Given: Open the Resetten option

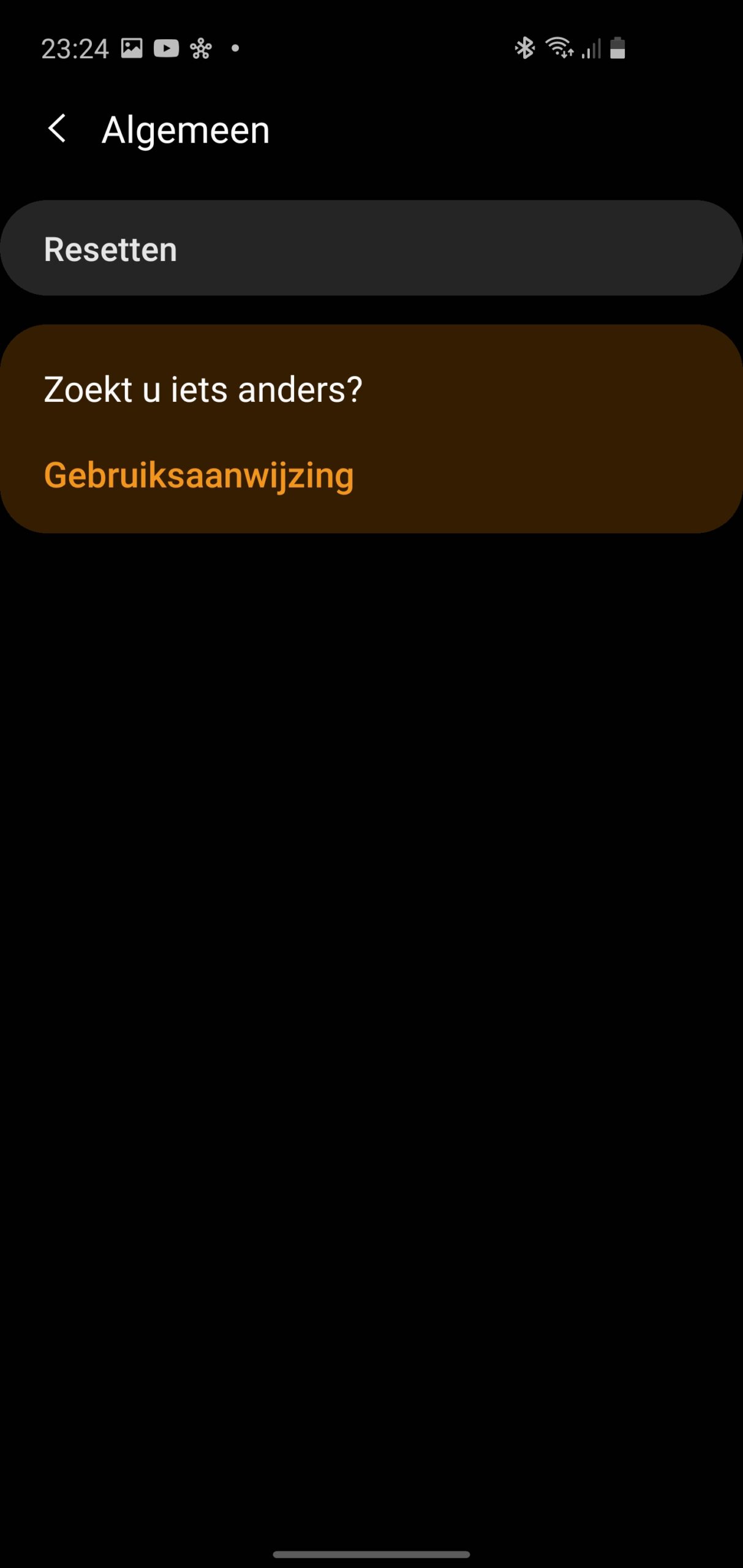Looking at the screenshot, I should tap(371, 248).
